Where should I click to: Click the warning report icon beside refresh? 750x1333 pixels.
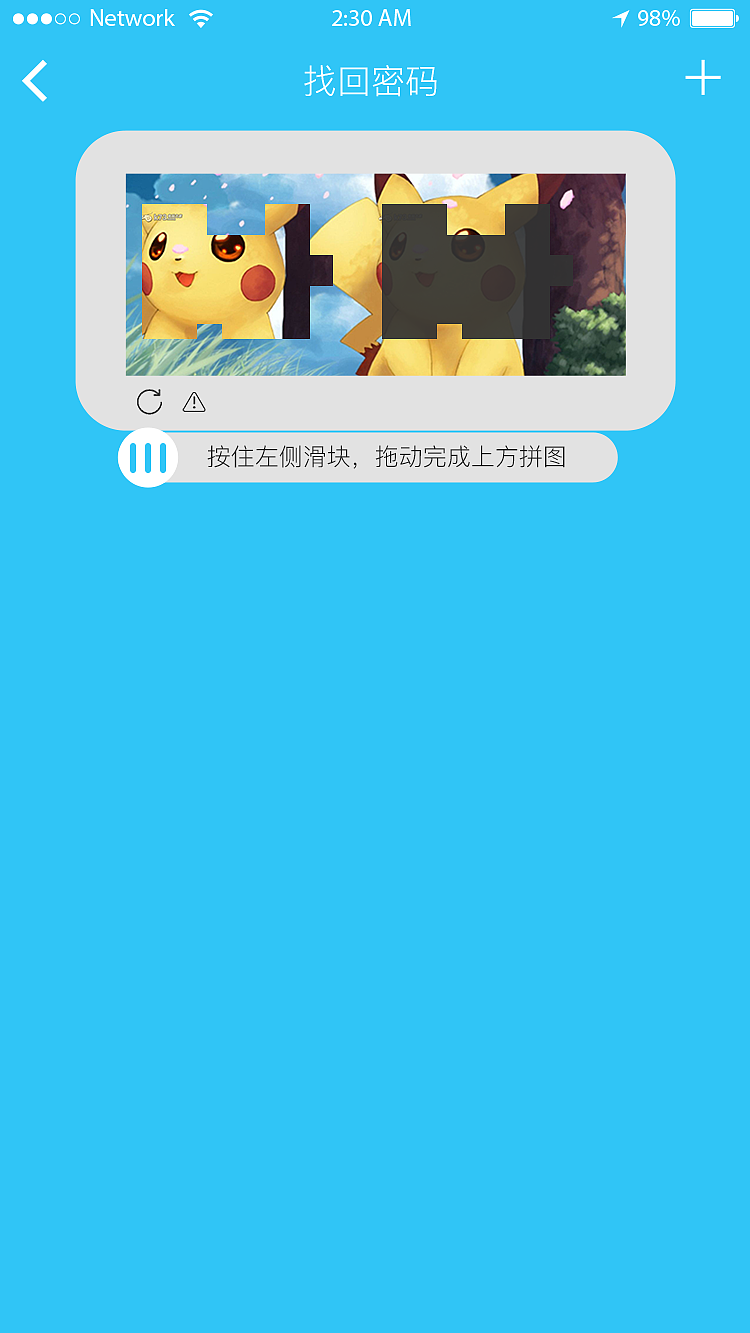click(x=193, y=402)
